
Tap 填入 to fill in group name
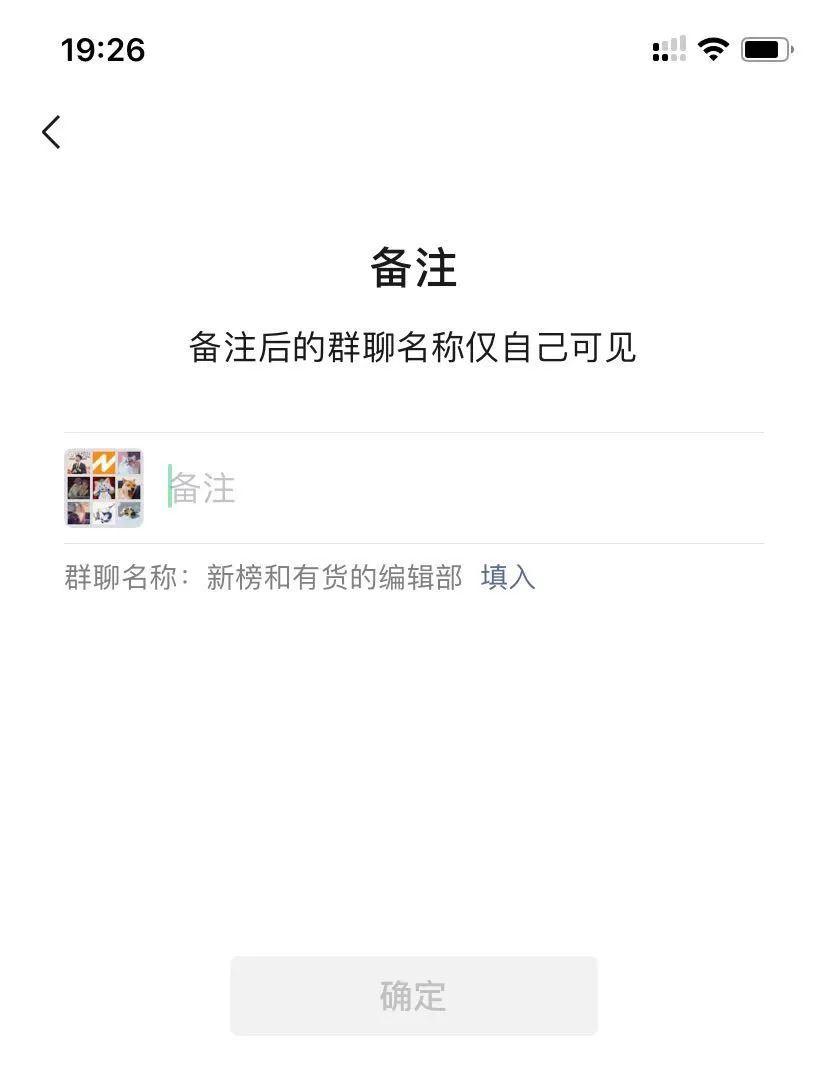click(508, 577)
